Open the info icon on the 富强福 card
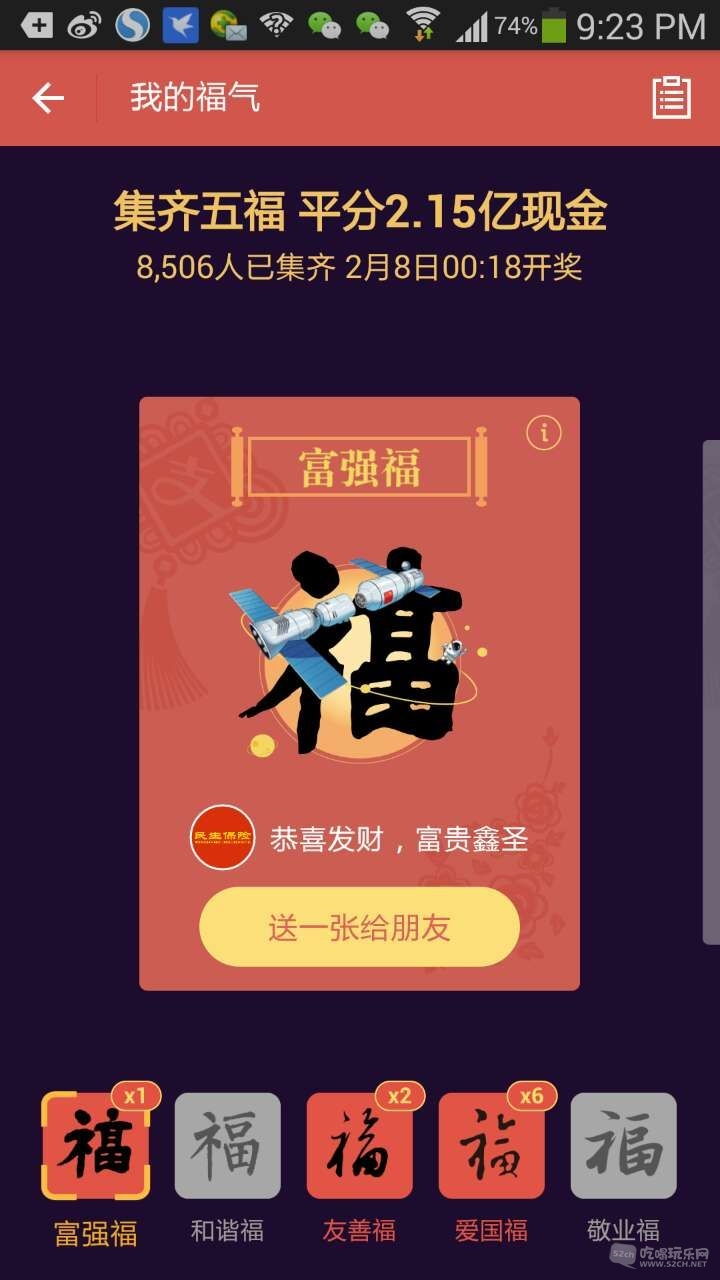Image resolution: width=720 pixels, height=1280 pixels. click(544, 433)
